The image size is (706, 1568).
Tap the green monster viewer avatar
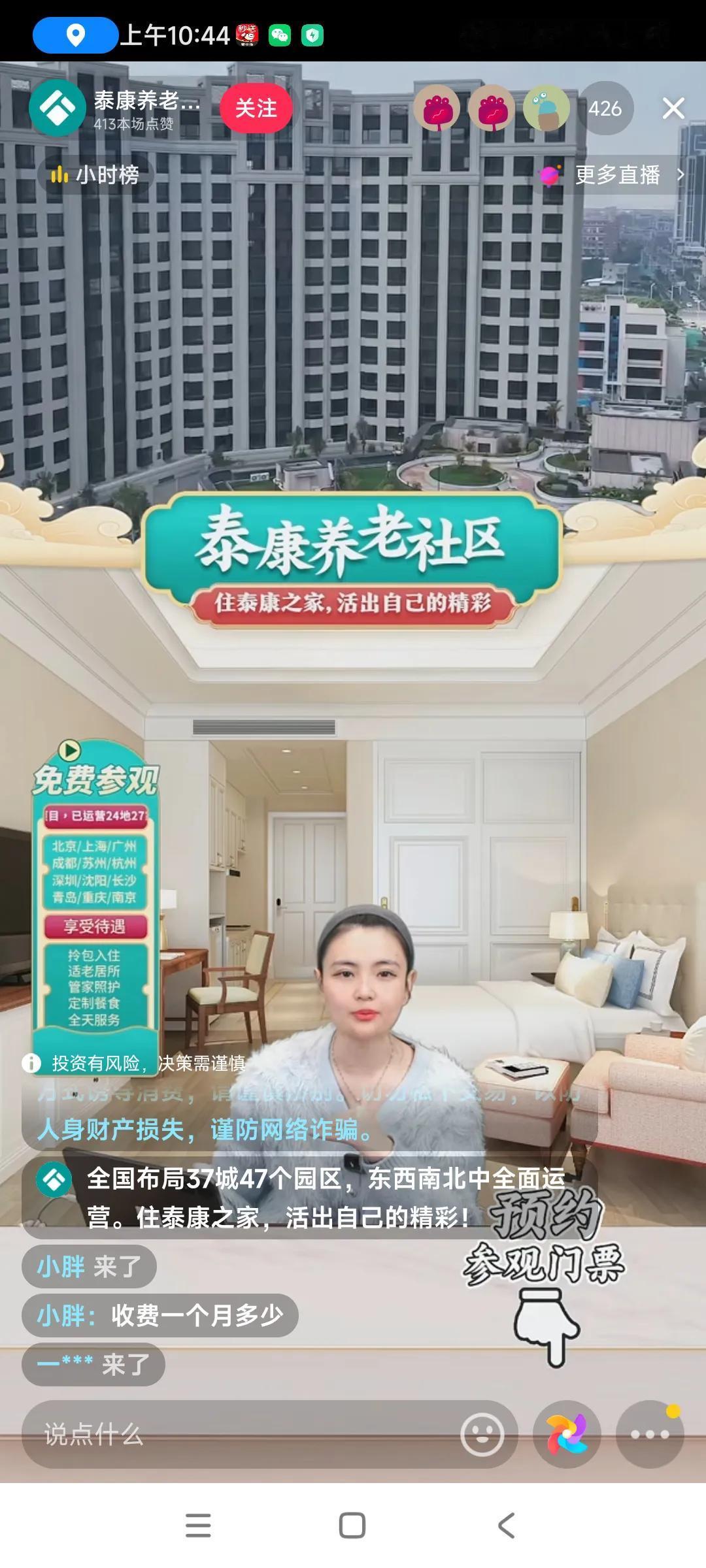pyautogui.click(x=546, y=108)
